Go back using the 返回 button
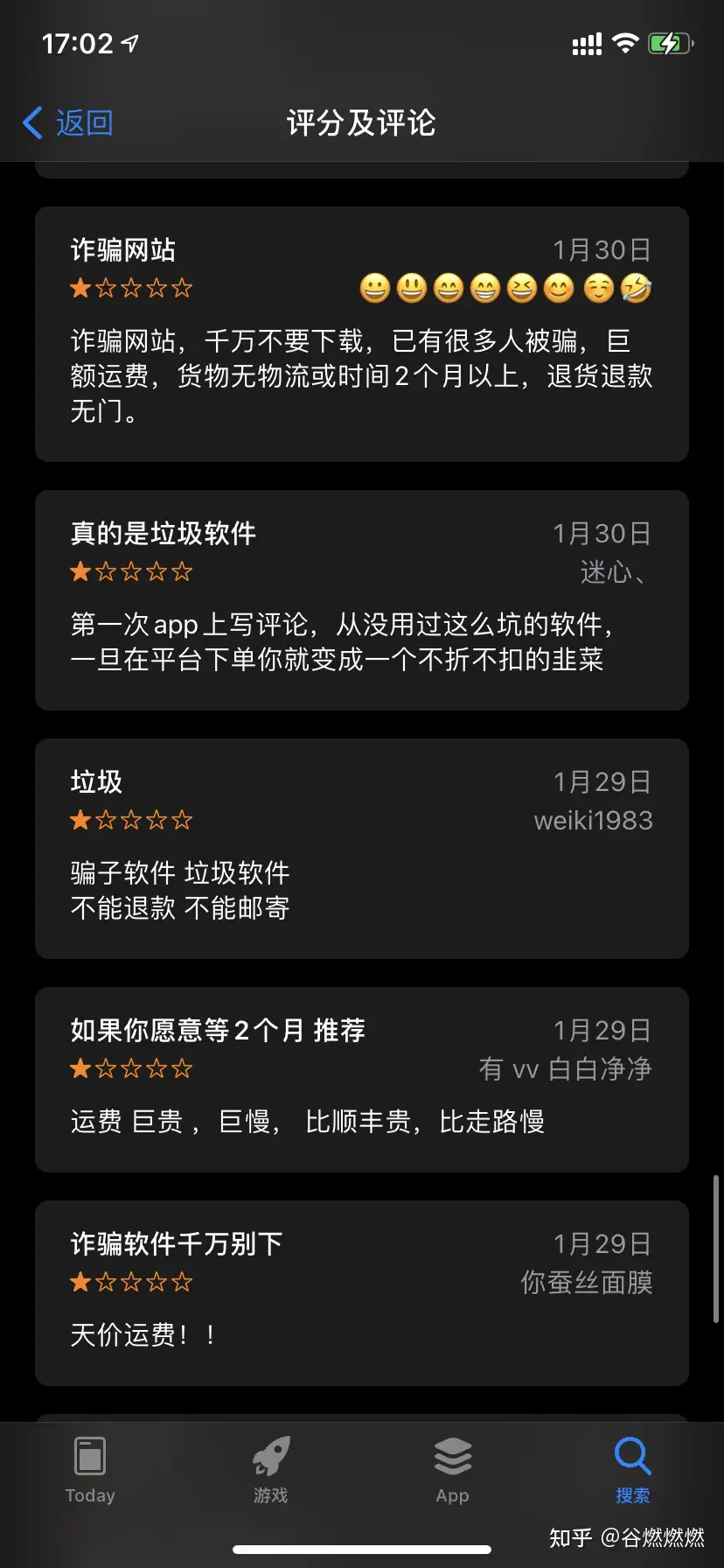 [x=68, y=122]
